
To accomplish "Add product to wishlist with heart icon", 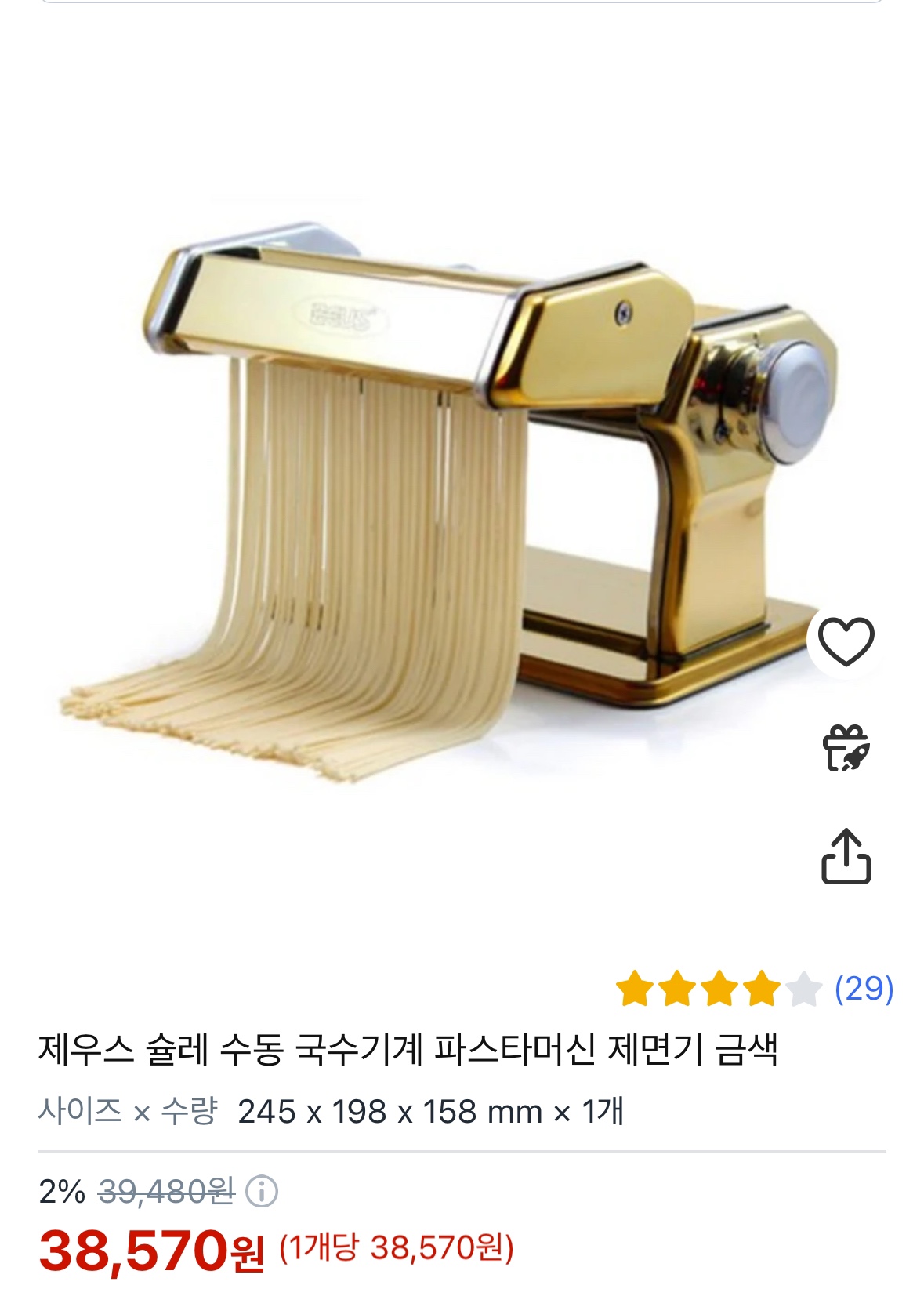I will [x=846, y=641].
